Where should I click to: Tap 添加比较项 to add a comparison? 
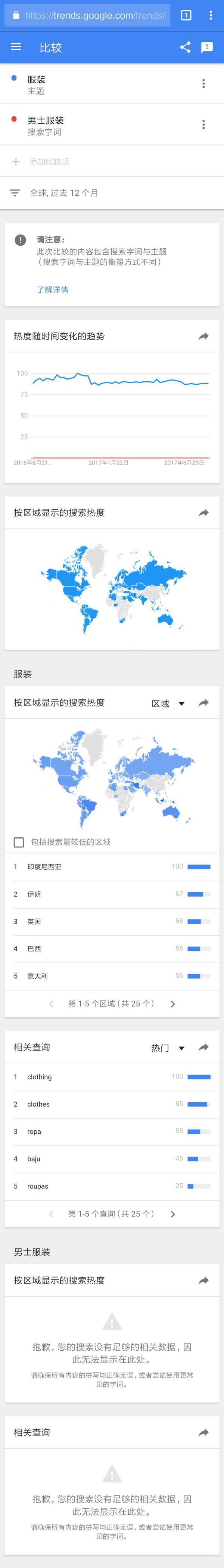49,161
